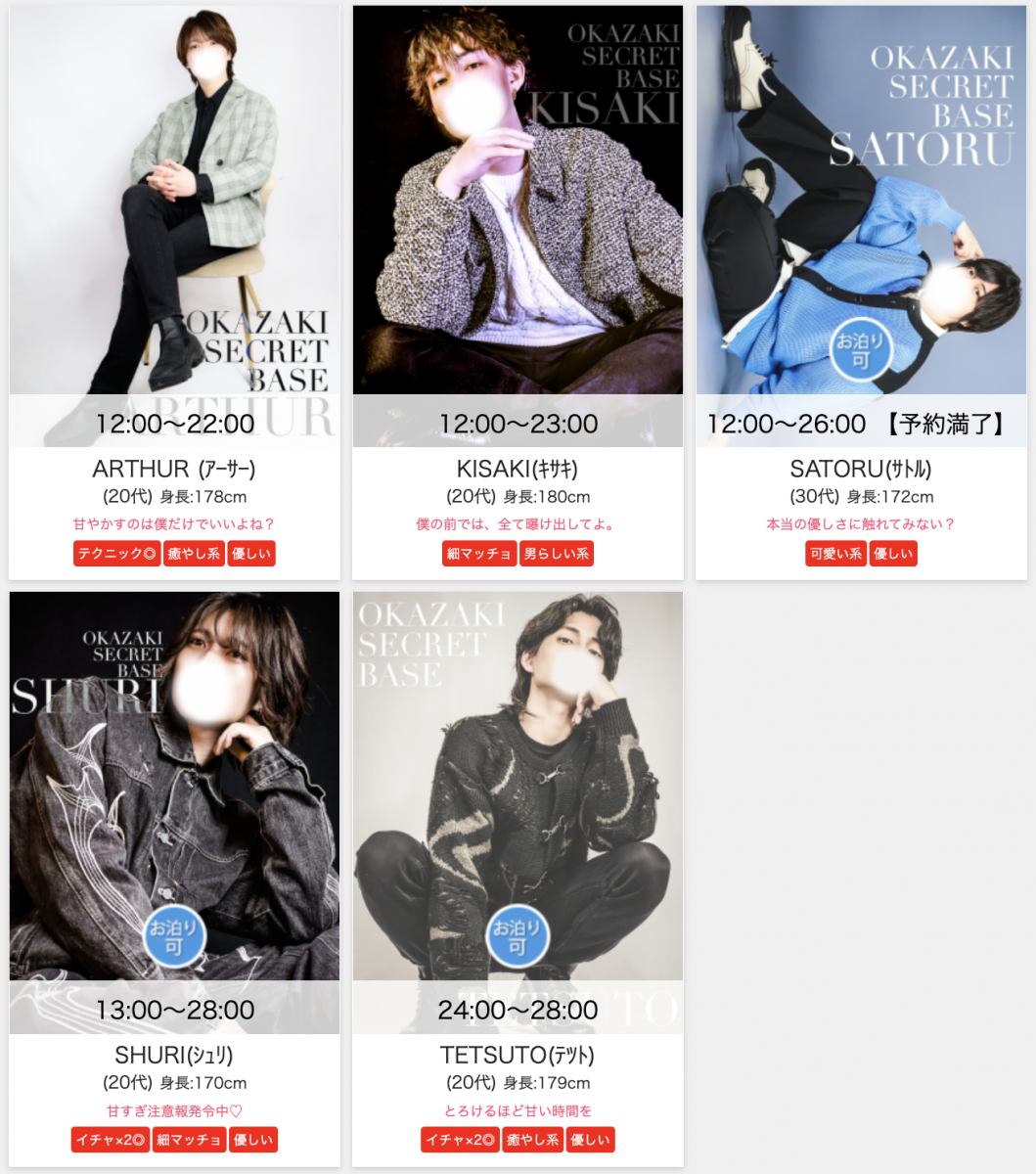Open KISAKI's profile card
1036x1174 pixels.
pos(518,225)
